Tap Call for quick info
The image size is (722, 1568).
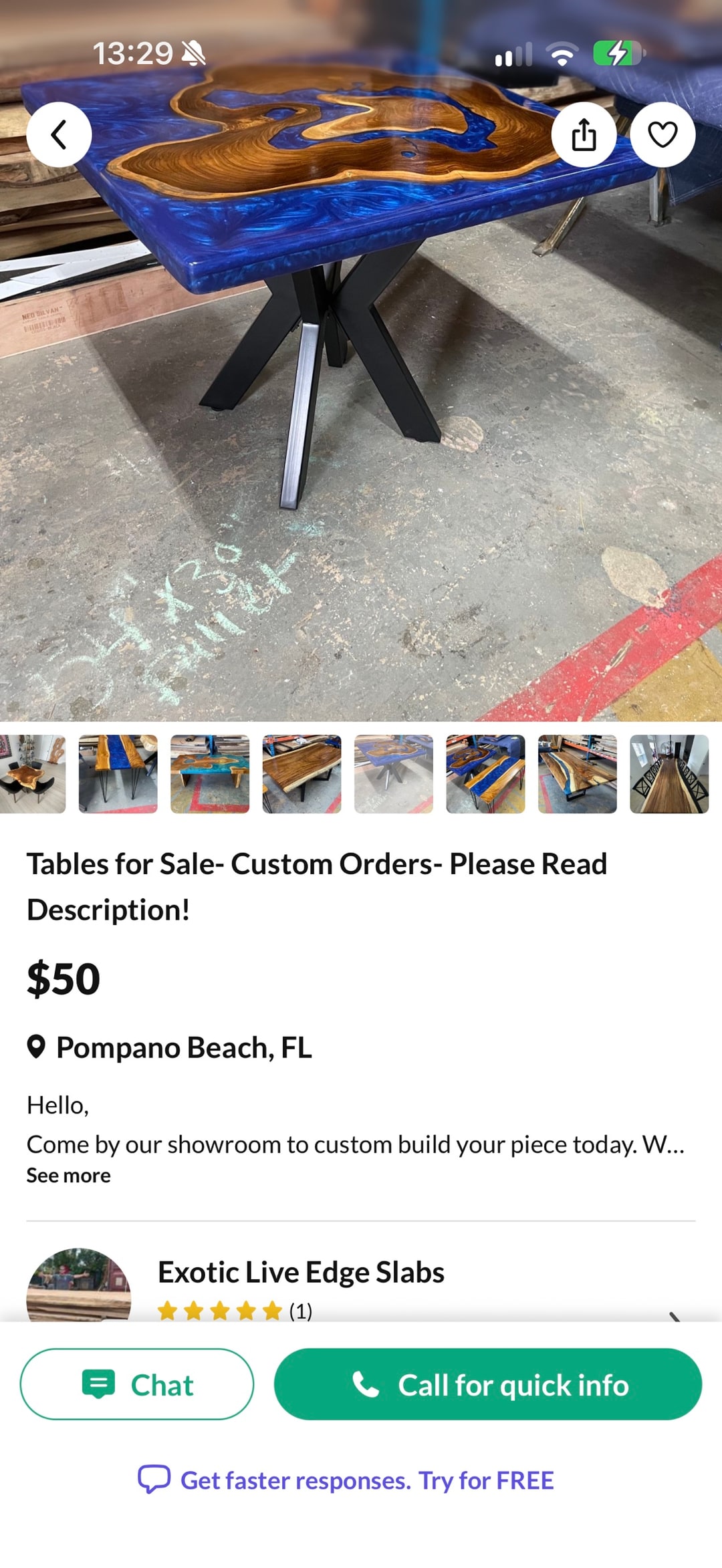pyautogui.click(x=488, y=1384)
